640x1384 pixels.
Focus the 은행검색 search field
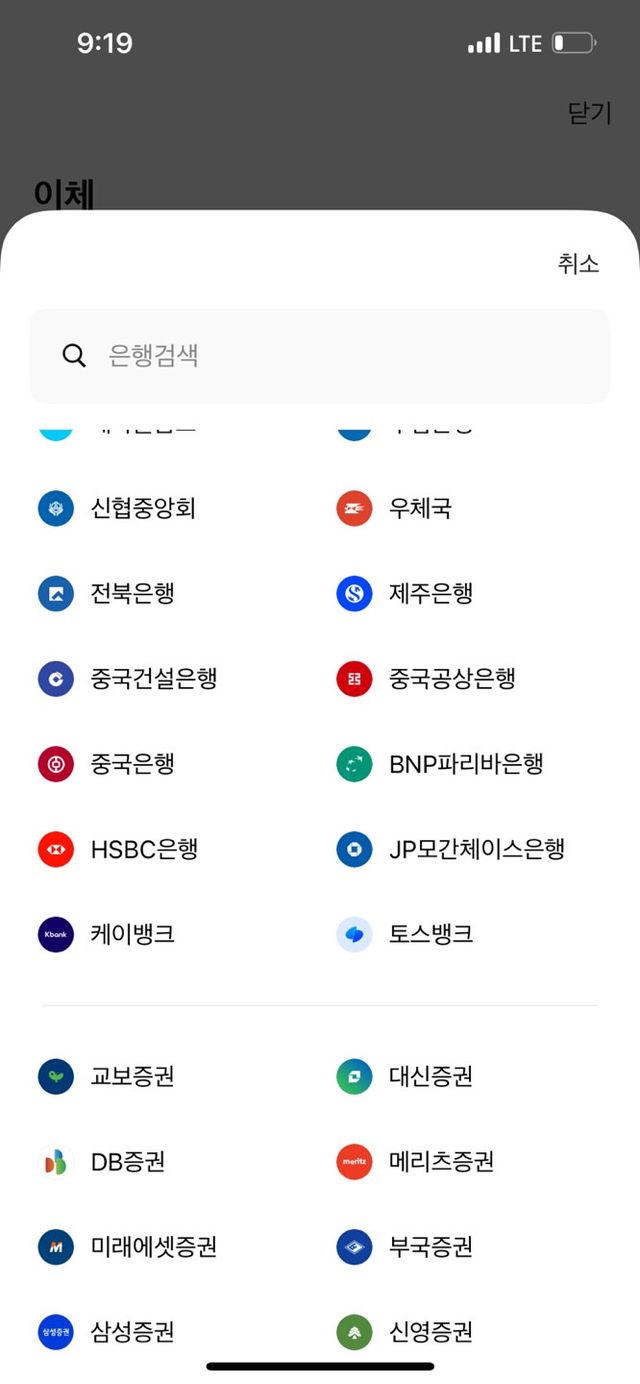click(x=320, y=356)
